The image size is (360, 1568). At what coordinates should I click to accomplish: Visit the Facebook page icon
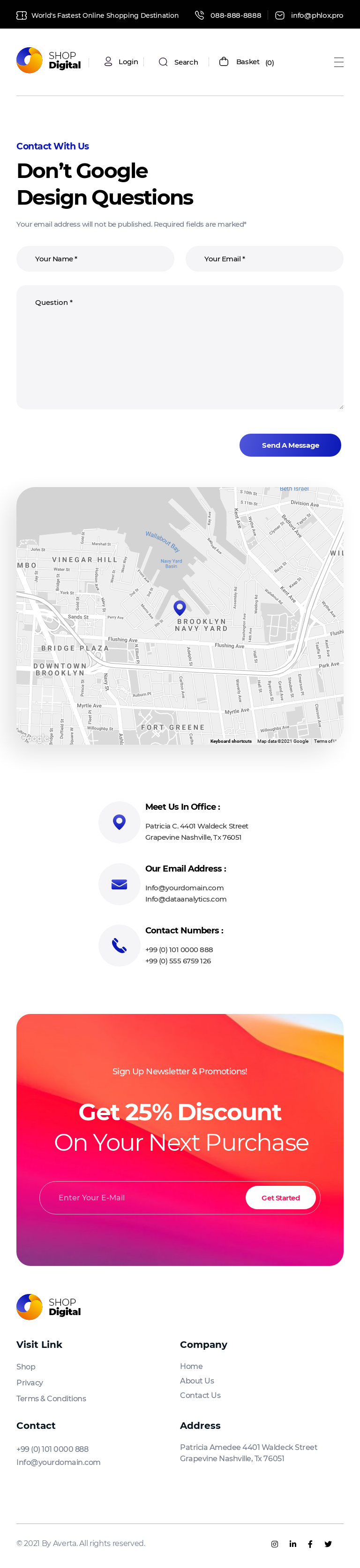point(310,1544)
